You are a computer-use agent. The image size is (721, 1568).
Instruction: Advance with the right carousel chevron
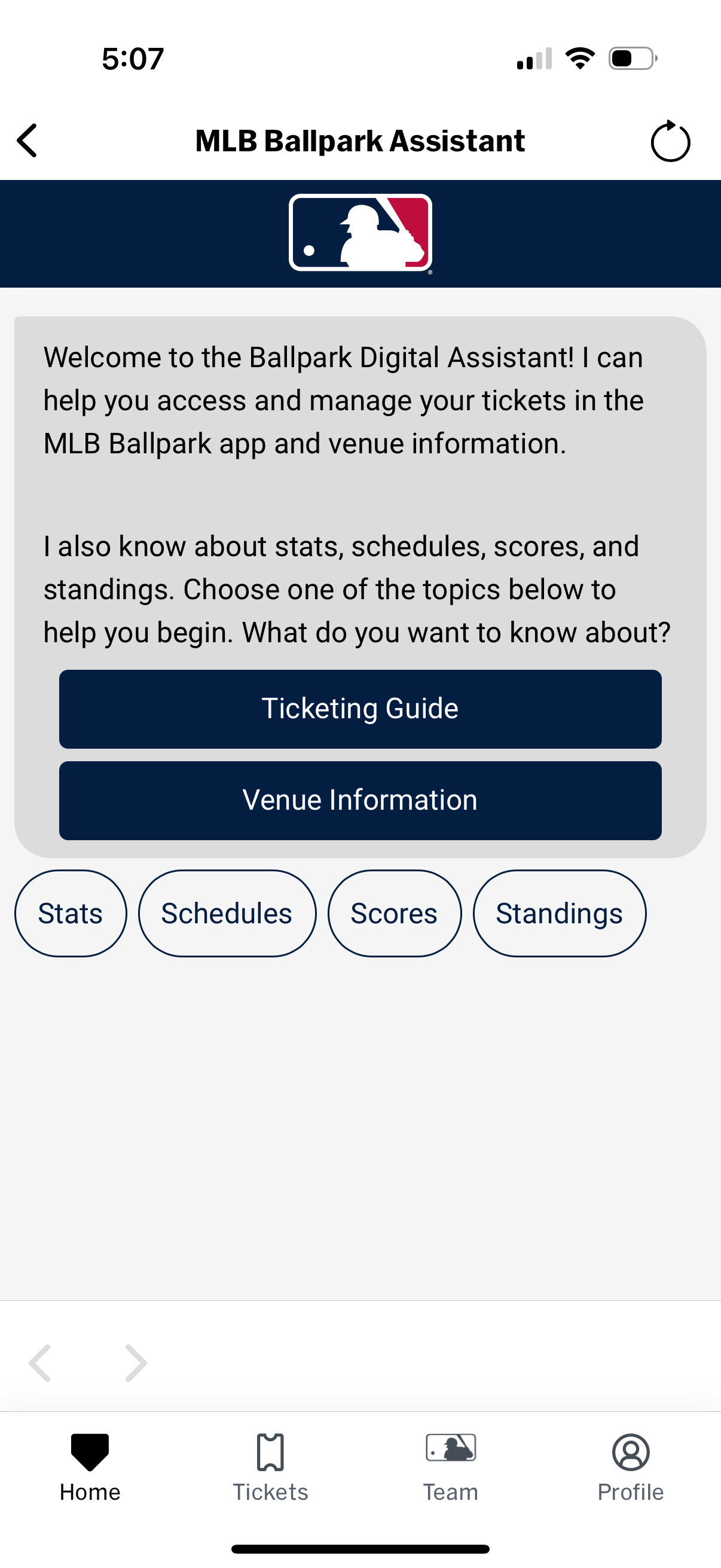[x=135, y=1363]
